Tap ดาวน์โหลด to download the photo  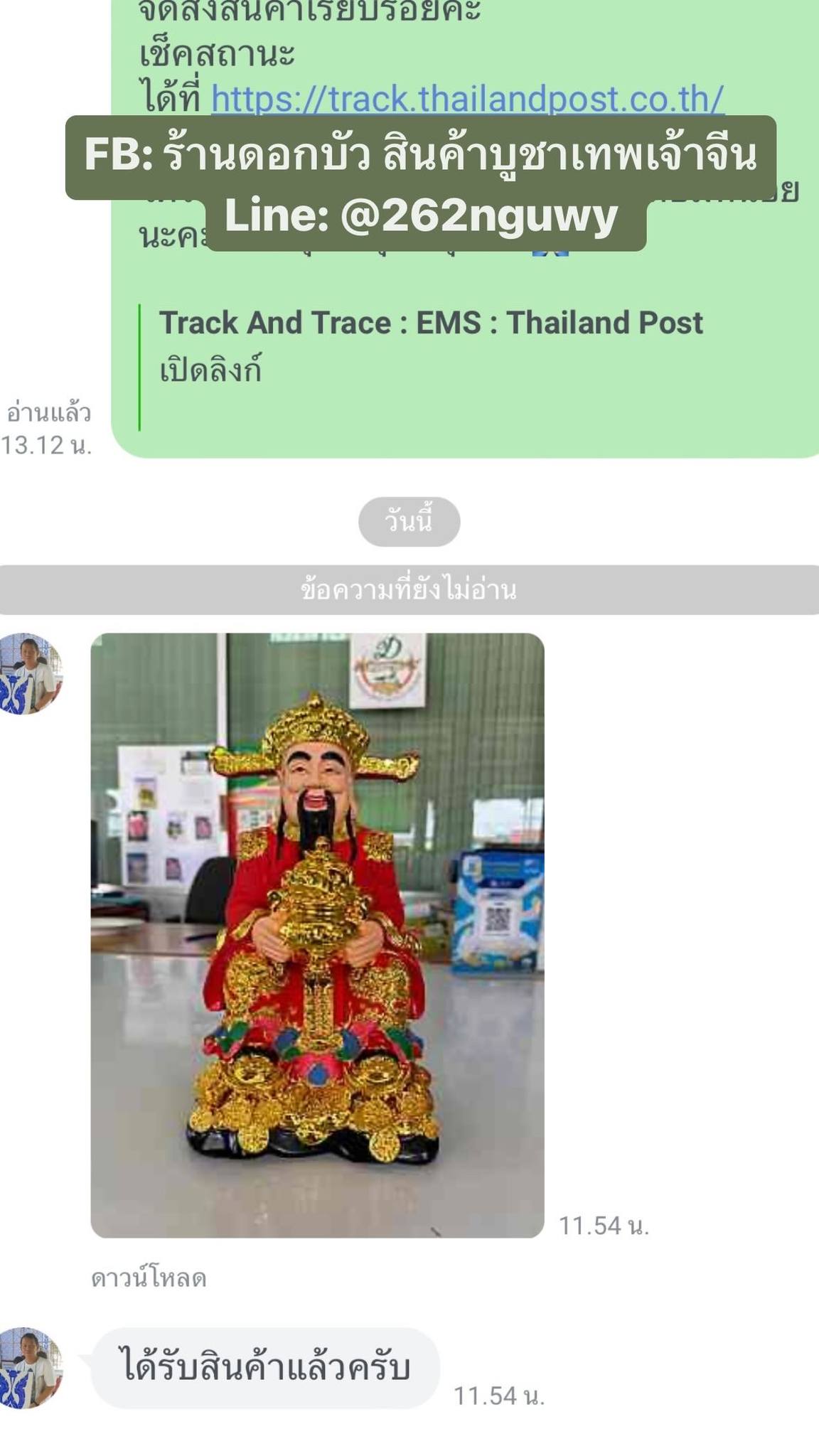[x=149, y=1279]
